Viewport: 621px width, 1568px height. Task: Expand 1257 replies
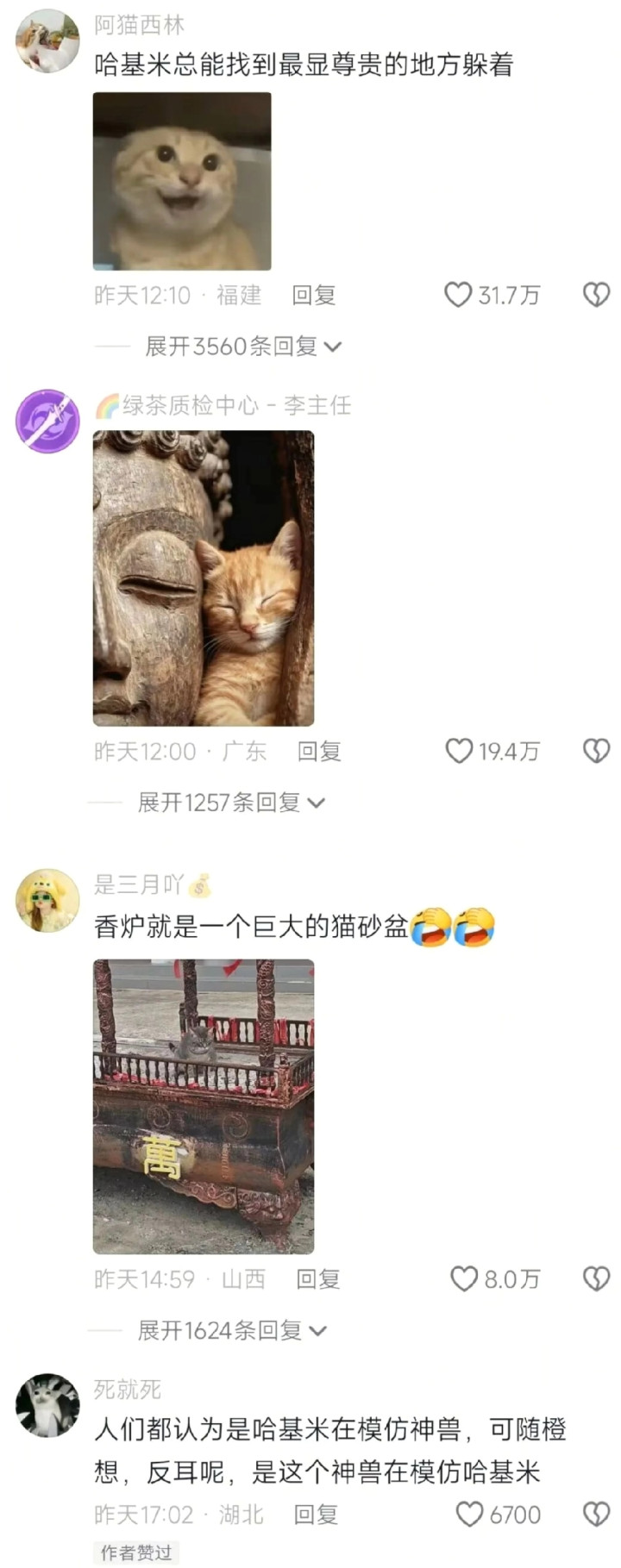point(230,803)
